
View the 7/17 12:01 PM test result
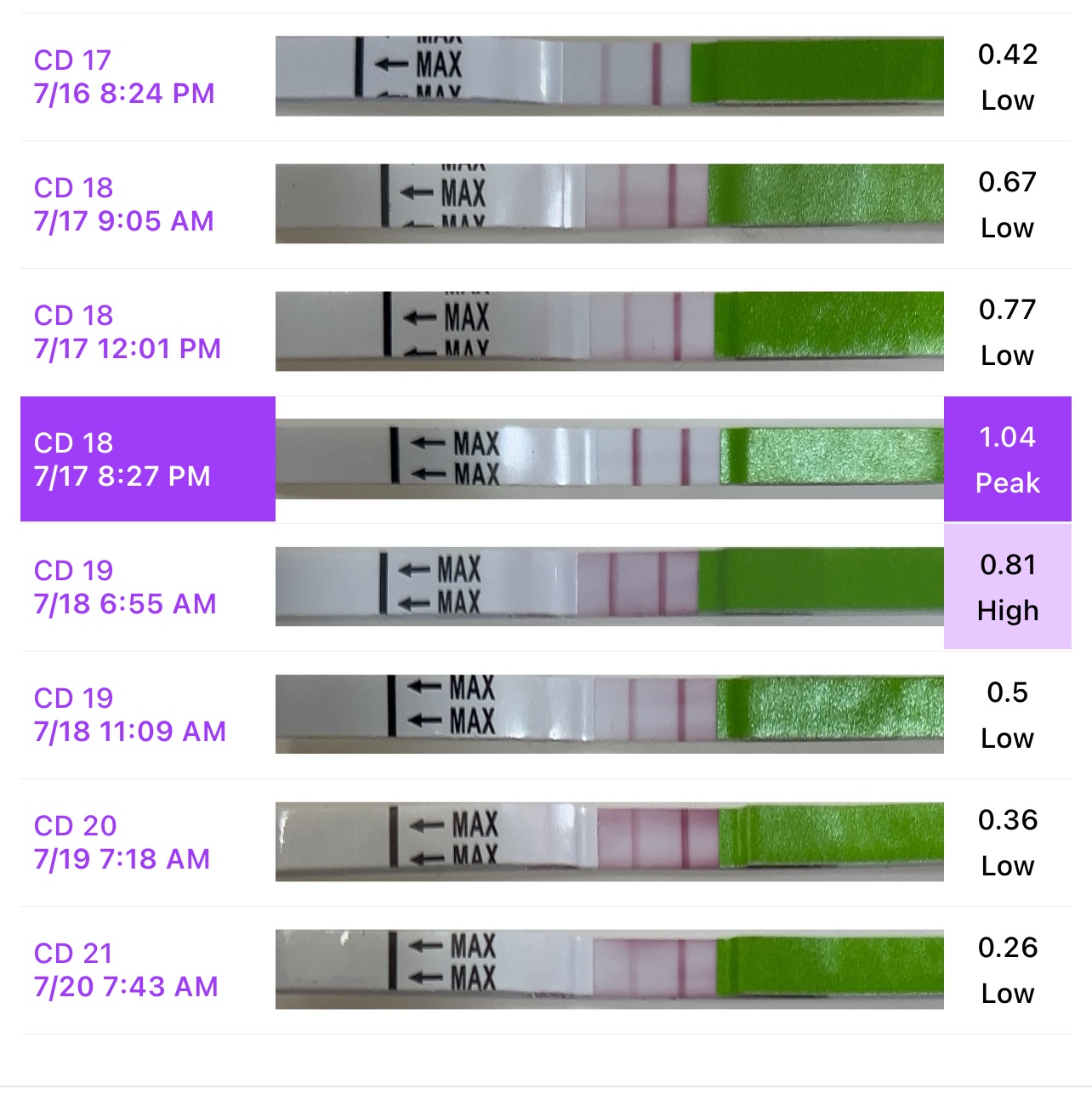click(x=128, y=332)
